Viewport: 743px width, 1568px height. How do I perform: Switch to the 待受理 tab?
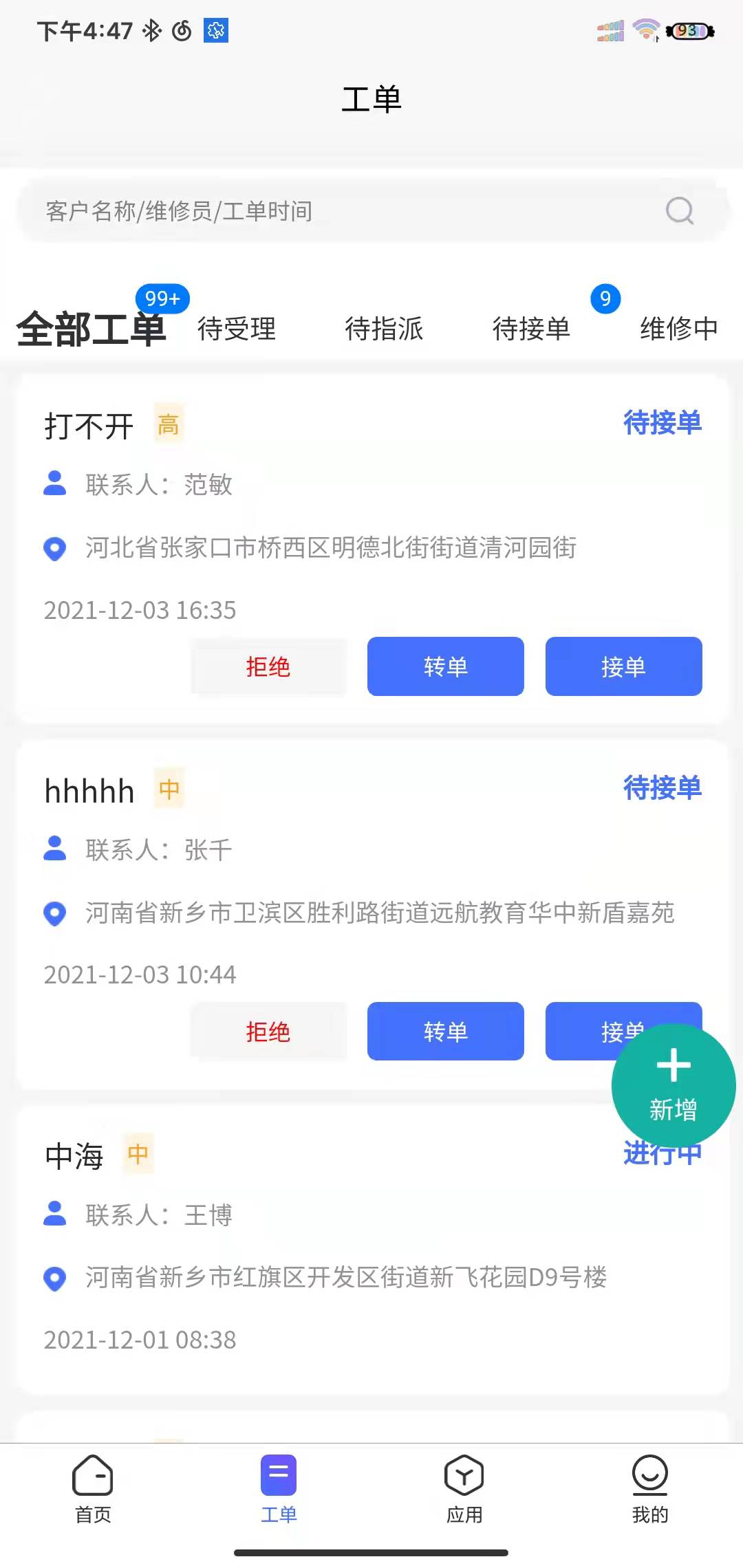coord(236,329)
